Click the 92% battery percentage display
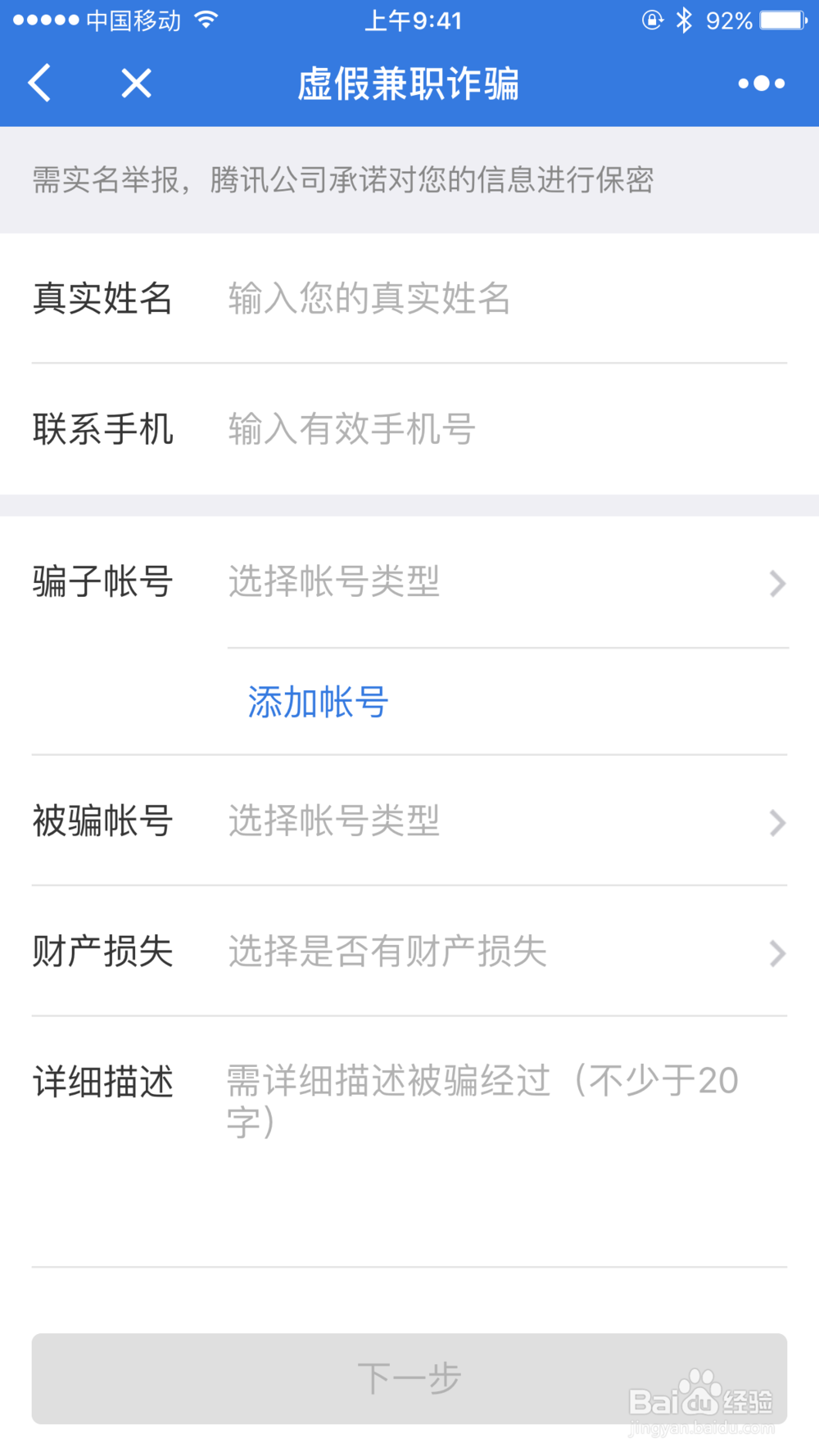Viewport: 819px width, 1456px height. click(x=729, y=20)
